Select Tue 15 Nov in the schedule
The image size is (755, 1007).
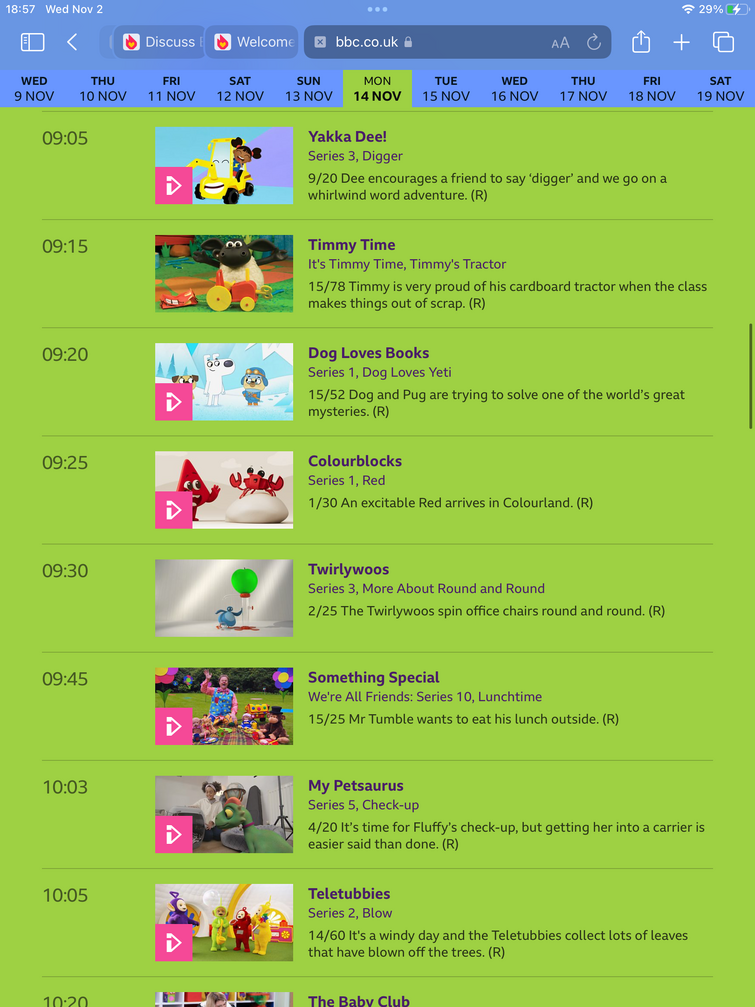(446, 88)
